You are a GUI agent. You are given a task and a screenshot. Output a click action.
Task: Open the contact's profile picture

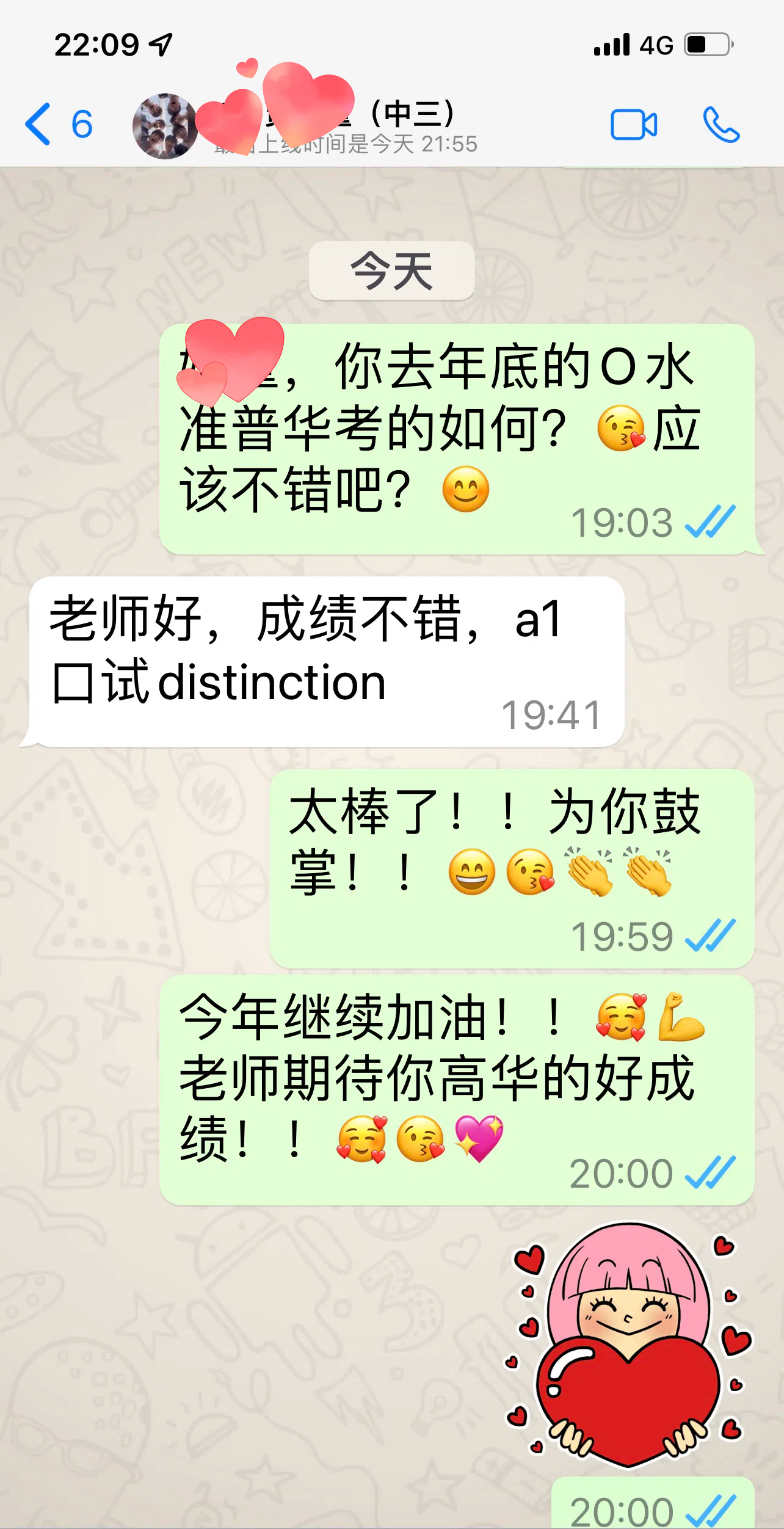[165, 126]
